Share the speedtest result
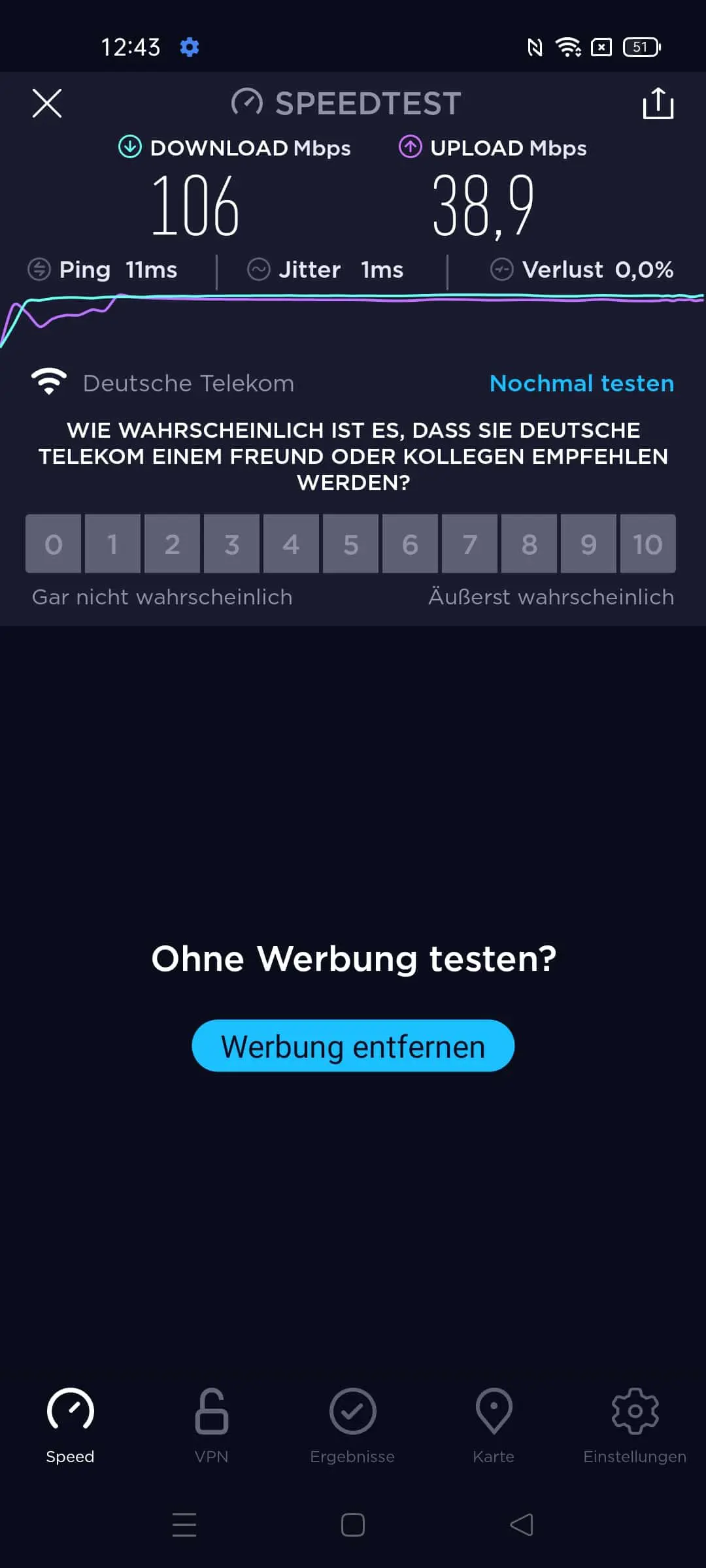 (x=658, y=103)
